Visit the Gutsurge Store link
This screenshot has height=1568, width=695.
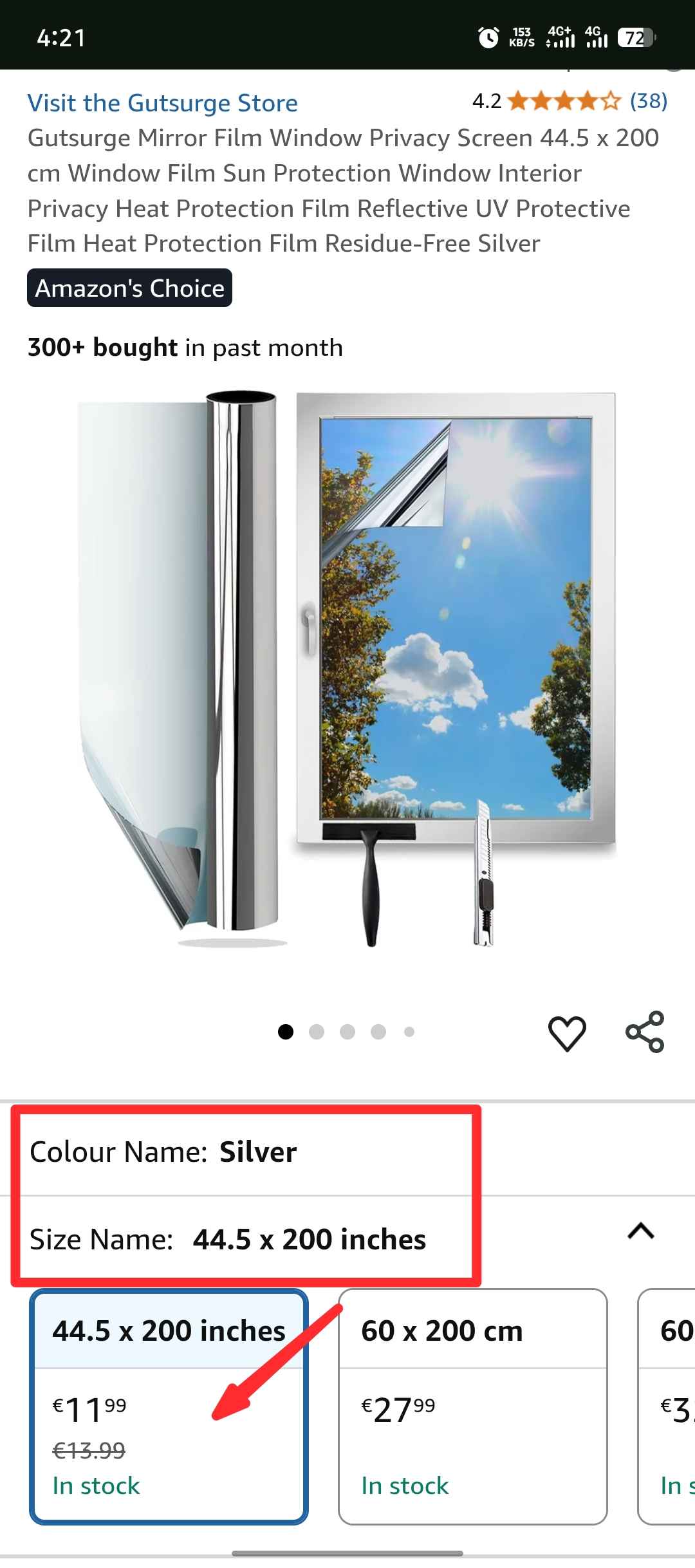pyautogui.click(x=162, y=103)
